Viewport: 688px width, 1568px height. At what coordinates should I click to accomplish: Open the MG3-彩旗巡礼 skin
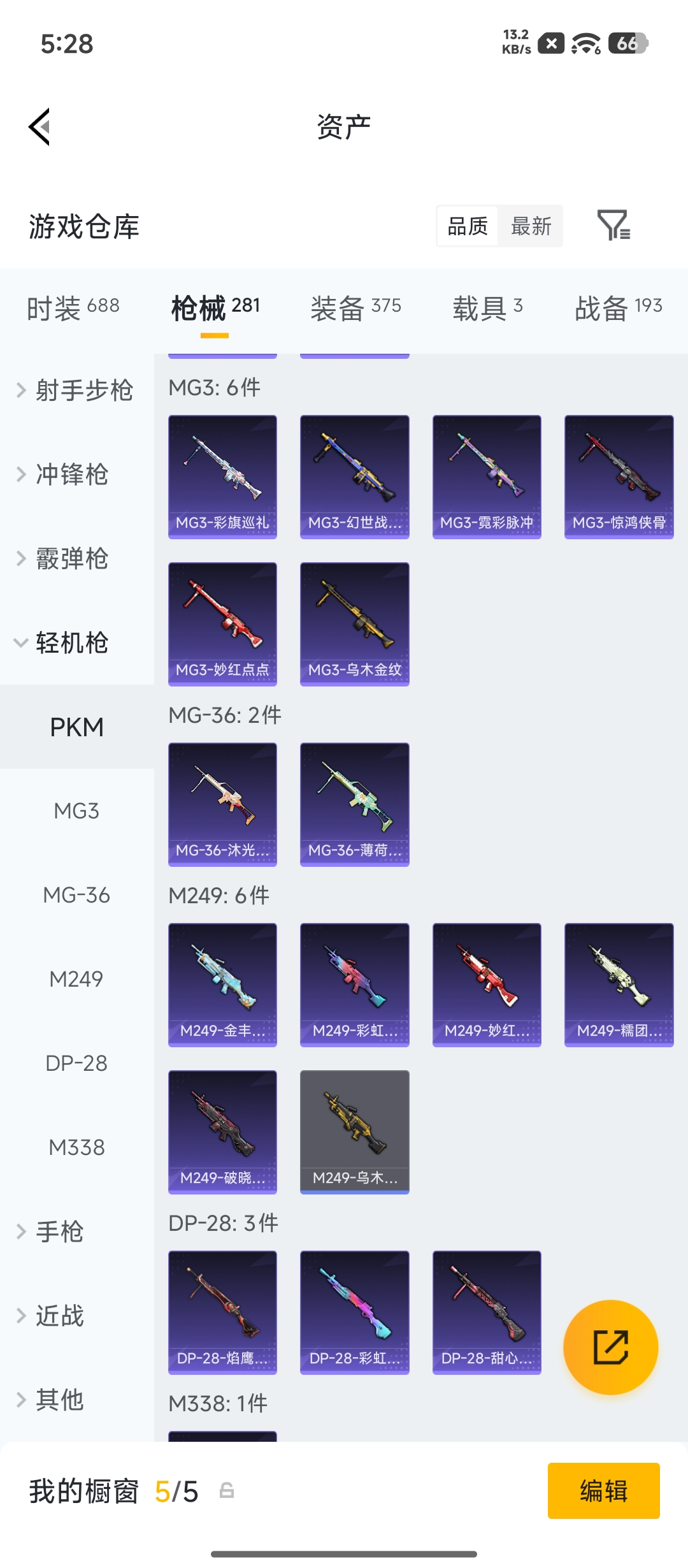(x=222, y=477)
